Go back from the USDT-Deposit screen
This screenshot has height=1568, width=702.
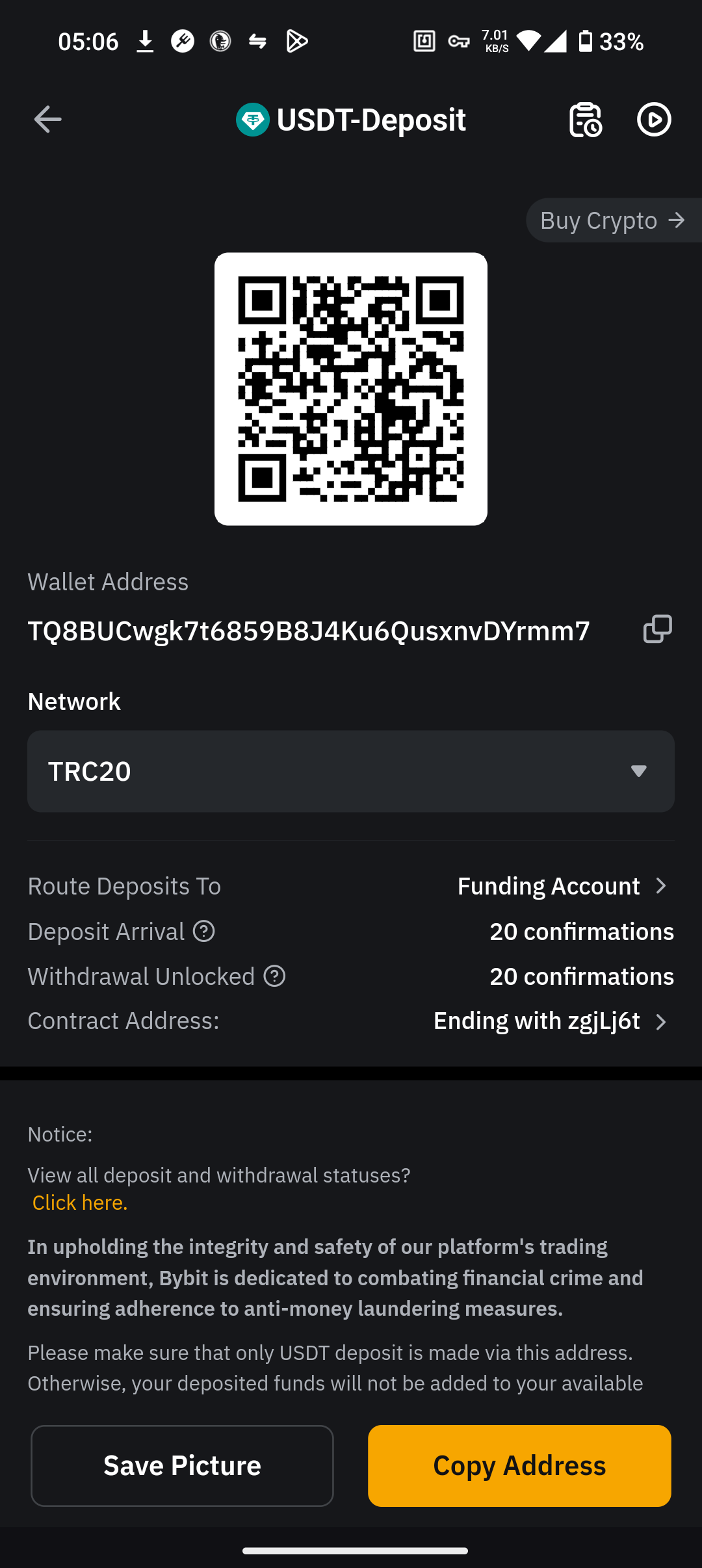click(47, 120)
